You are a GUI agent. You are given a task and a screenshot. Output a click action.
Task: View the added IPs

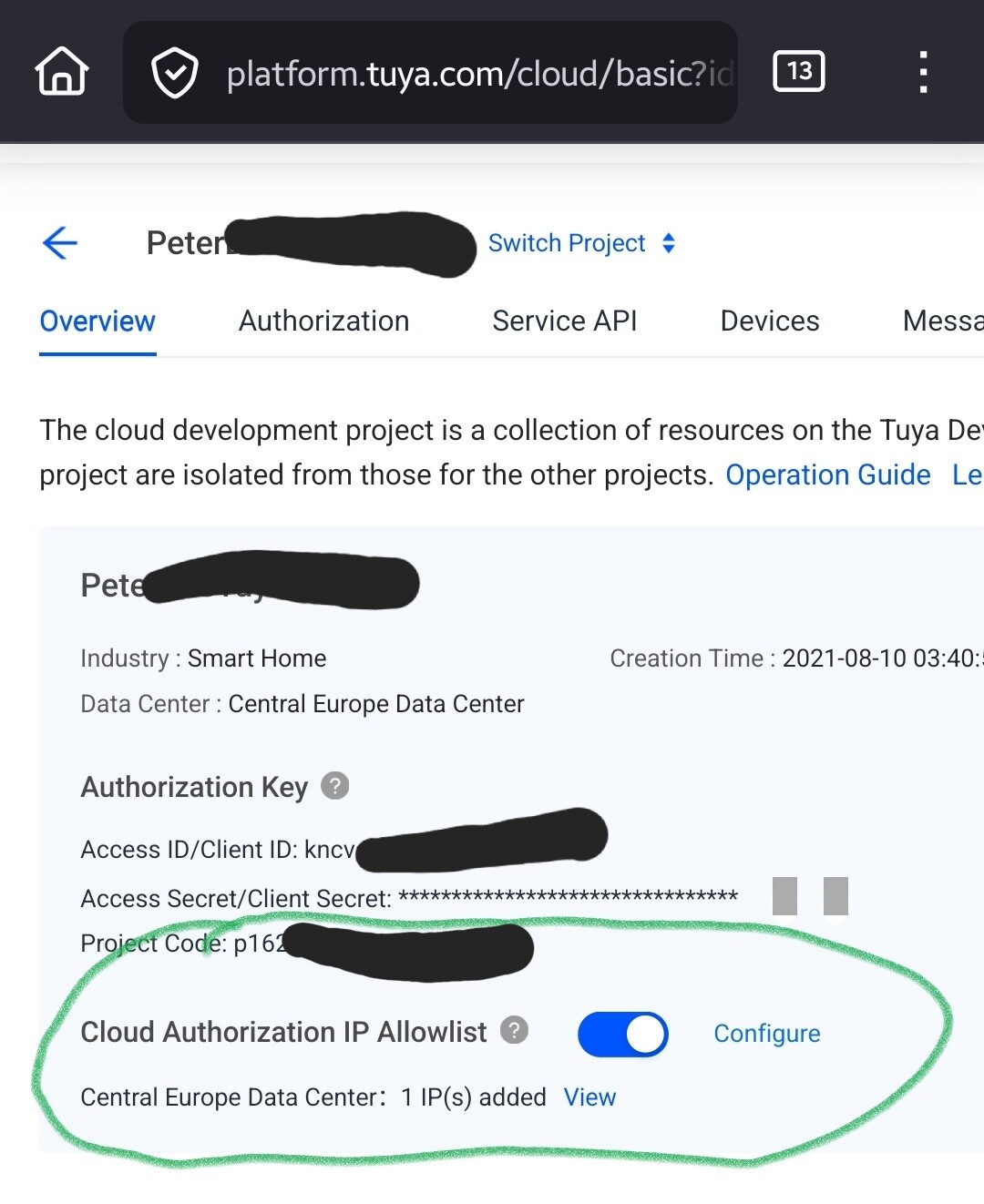589,1097
